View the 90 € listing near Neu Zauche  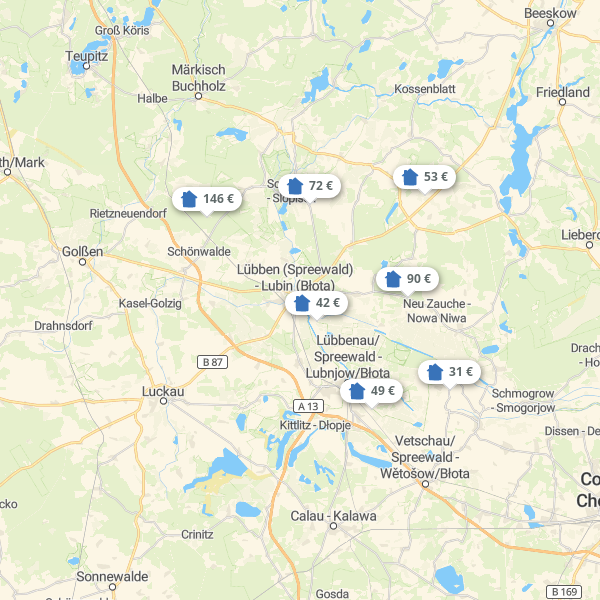[408, 279]
